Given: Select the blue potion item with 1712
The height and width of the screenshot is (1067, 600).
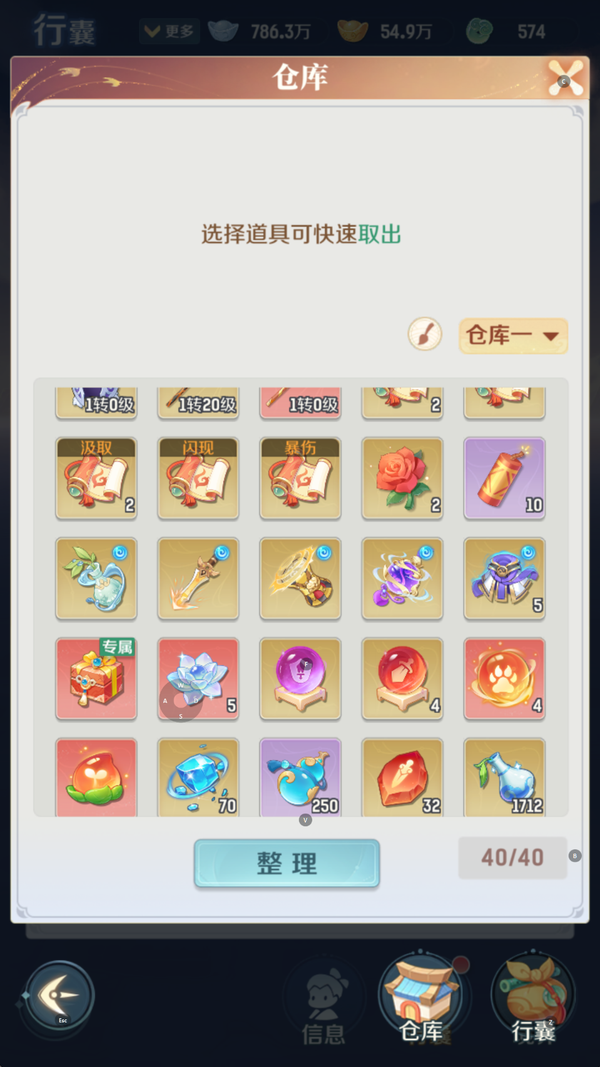Looking at the screenshot, I should point(504,778).
